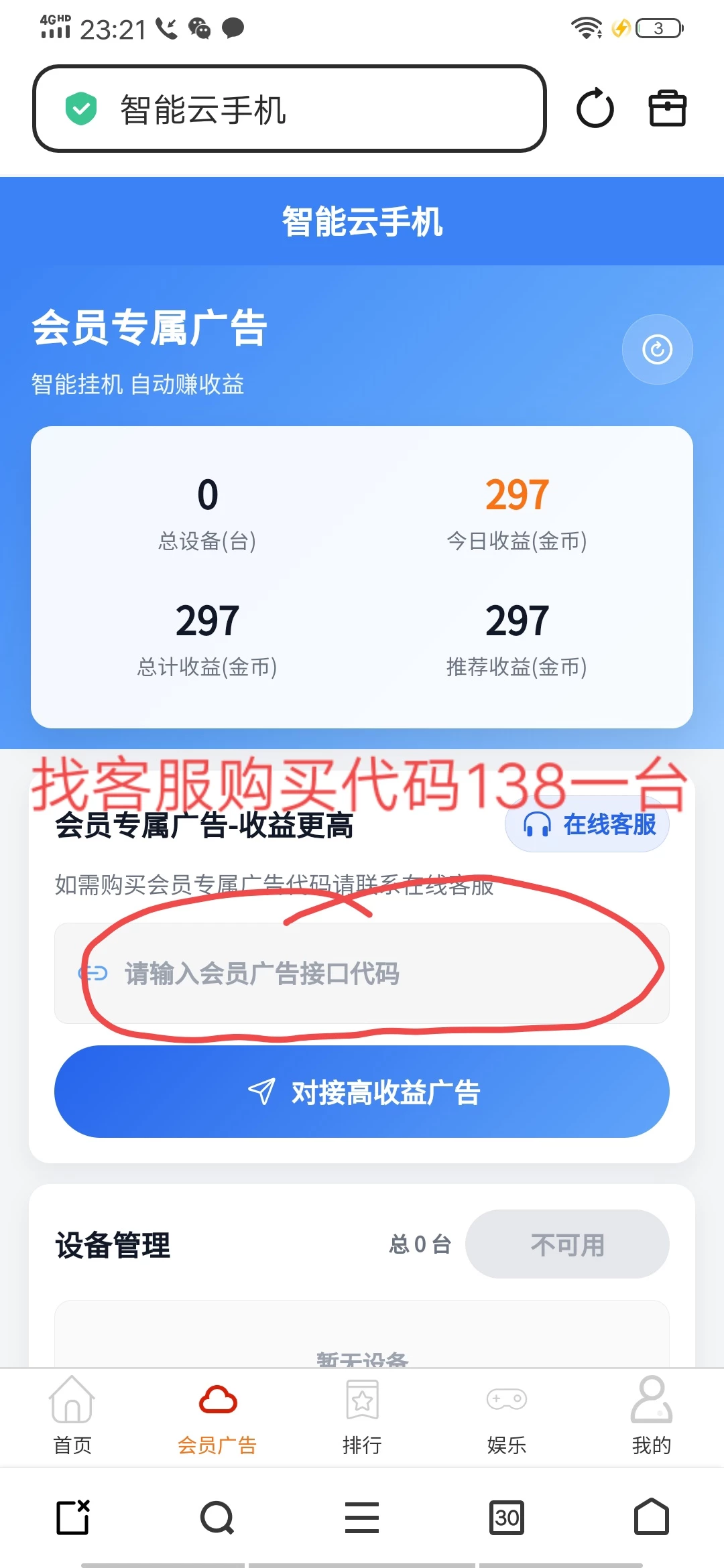Viewport: 724px width, 1568px height.
Task: Open the browser toolbox icon
Action: [x=667, y=109]
